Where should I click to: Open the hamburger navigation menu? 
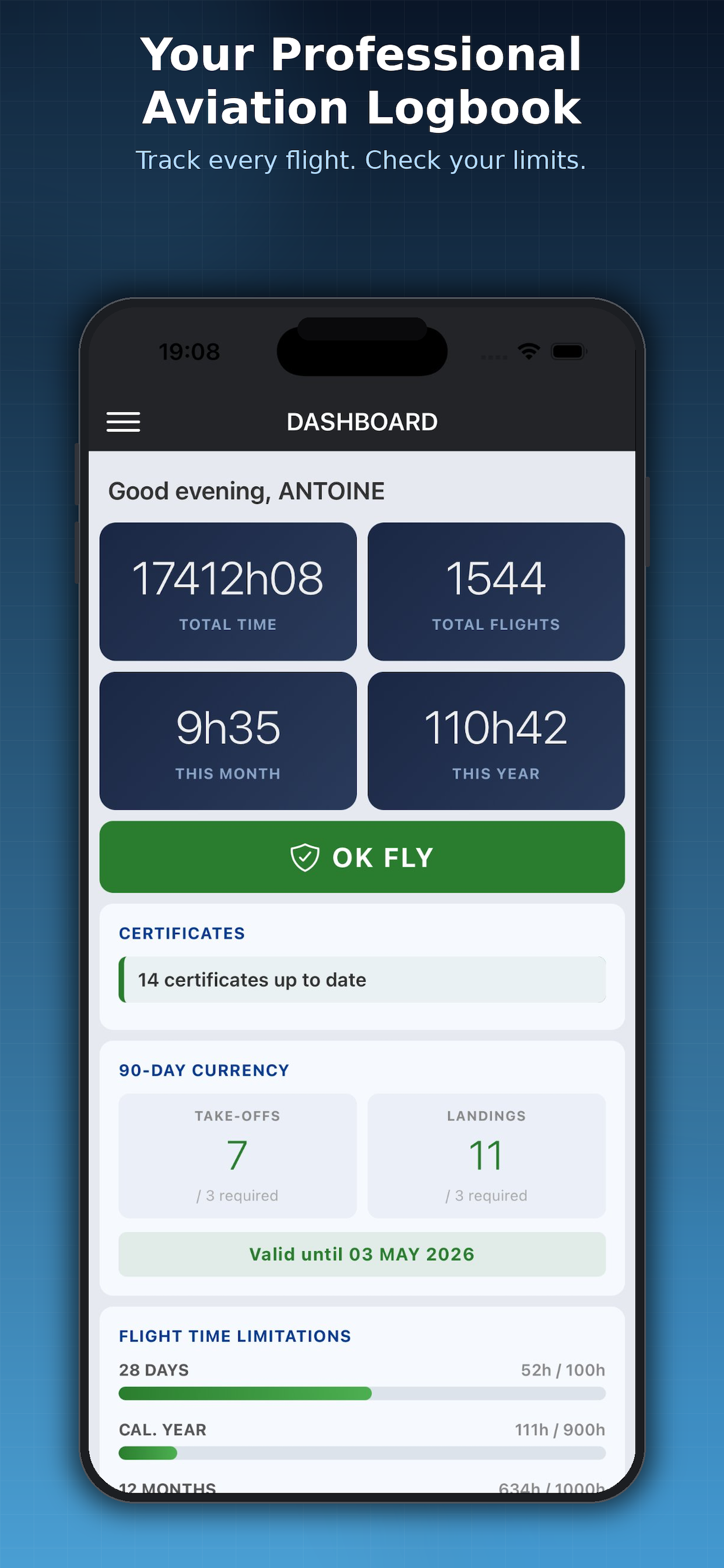[124, 421]
